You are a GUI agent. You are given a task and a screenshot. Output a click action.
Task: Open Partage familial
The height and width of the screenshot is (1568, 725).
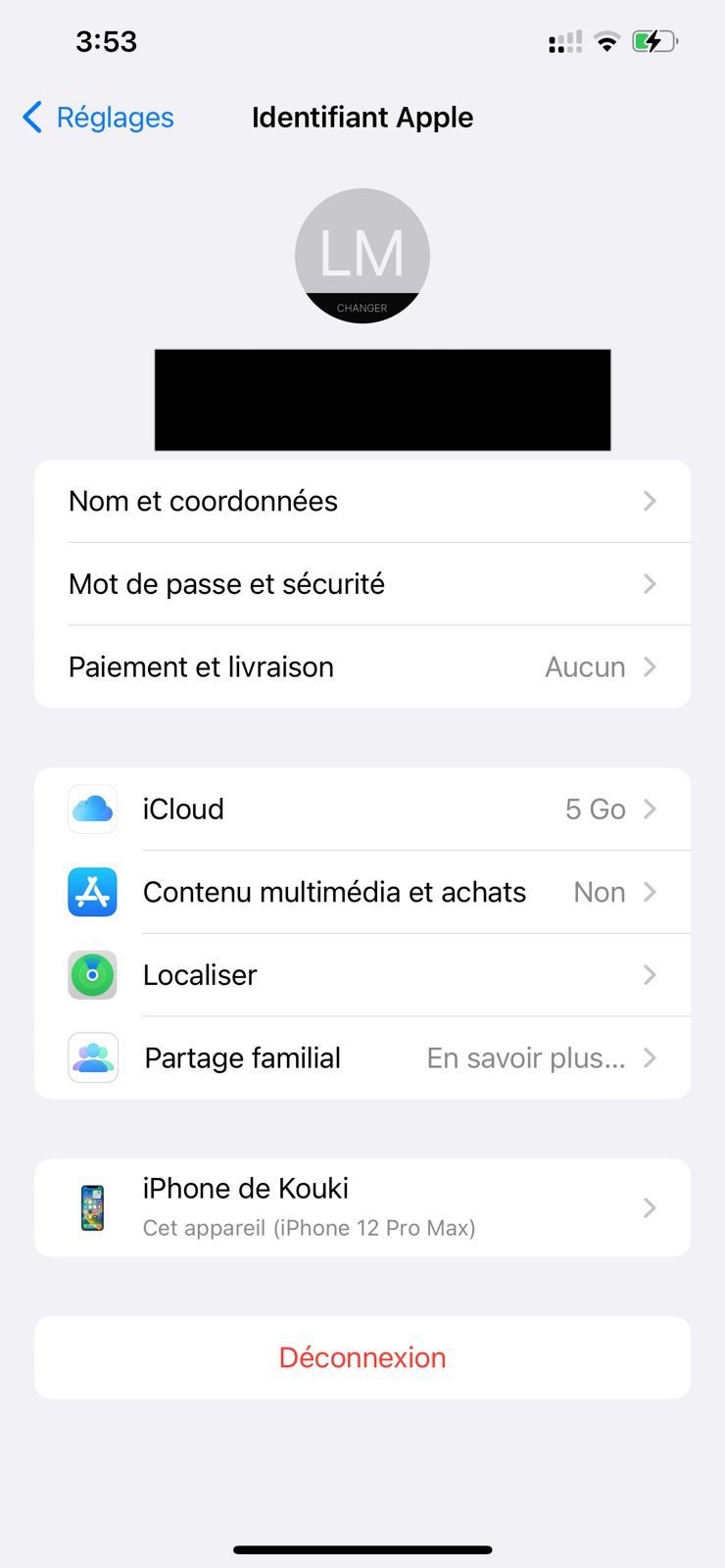(x=362, y=1058)
